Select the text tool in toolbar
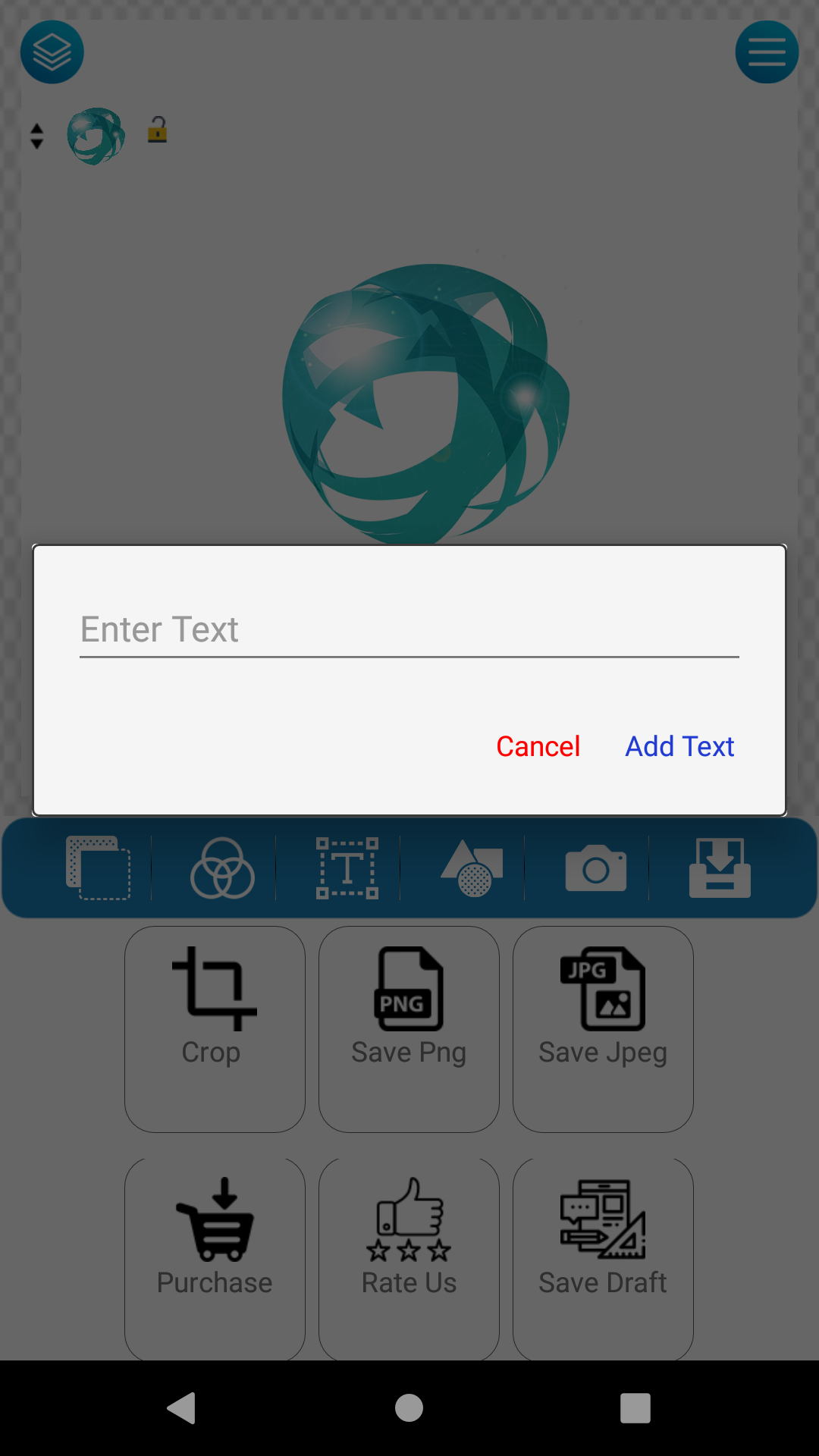This screenshot has height=1456, width=819. coord(347,868)
